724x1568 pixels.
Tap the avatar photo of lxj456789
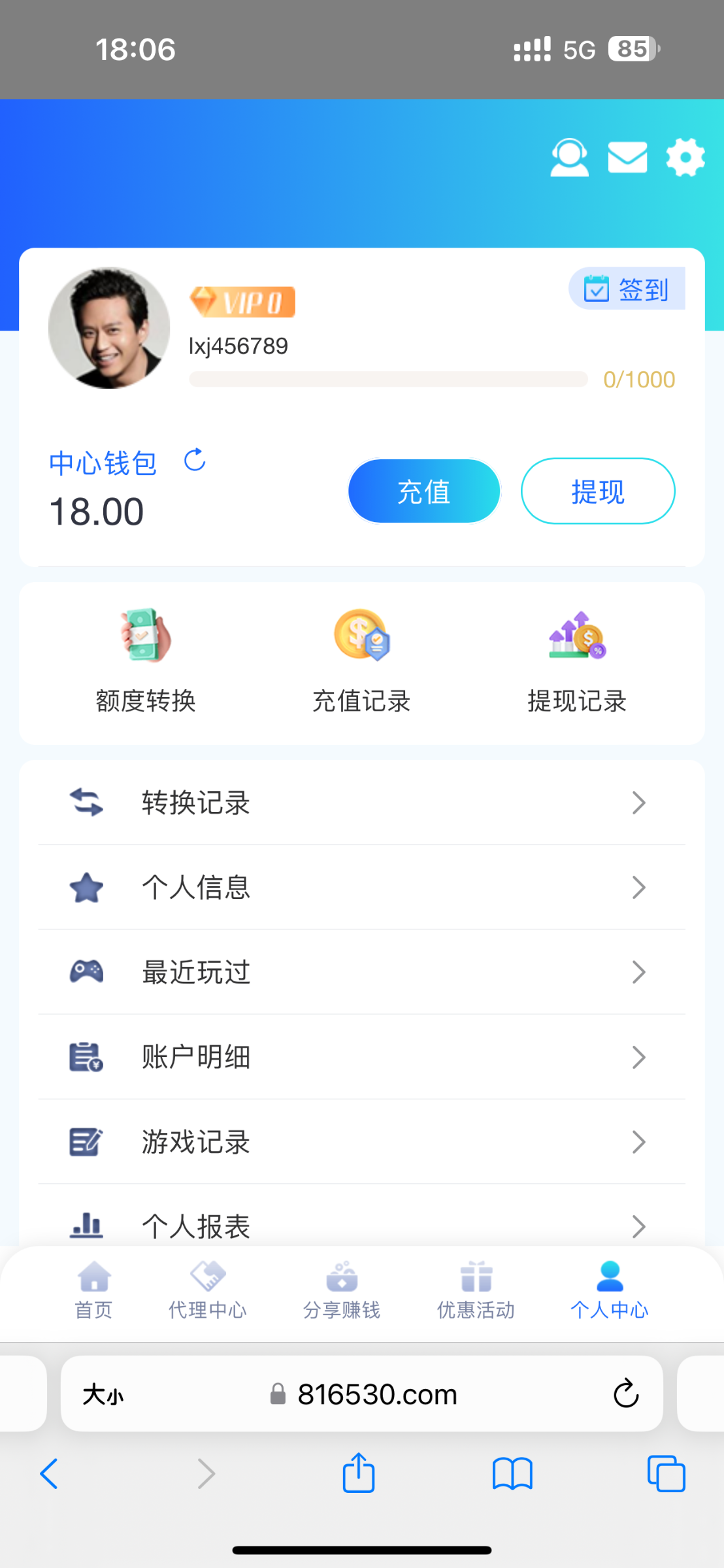[x=110, y=327]
